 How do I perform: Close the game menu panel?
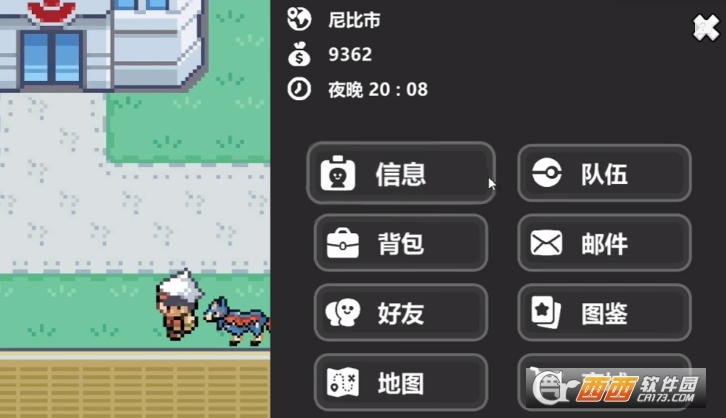706,28
